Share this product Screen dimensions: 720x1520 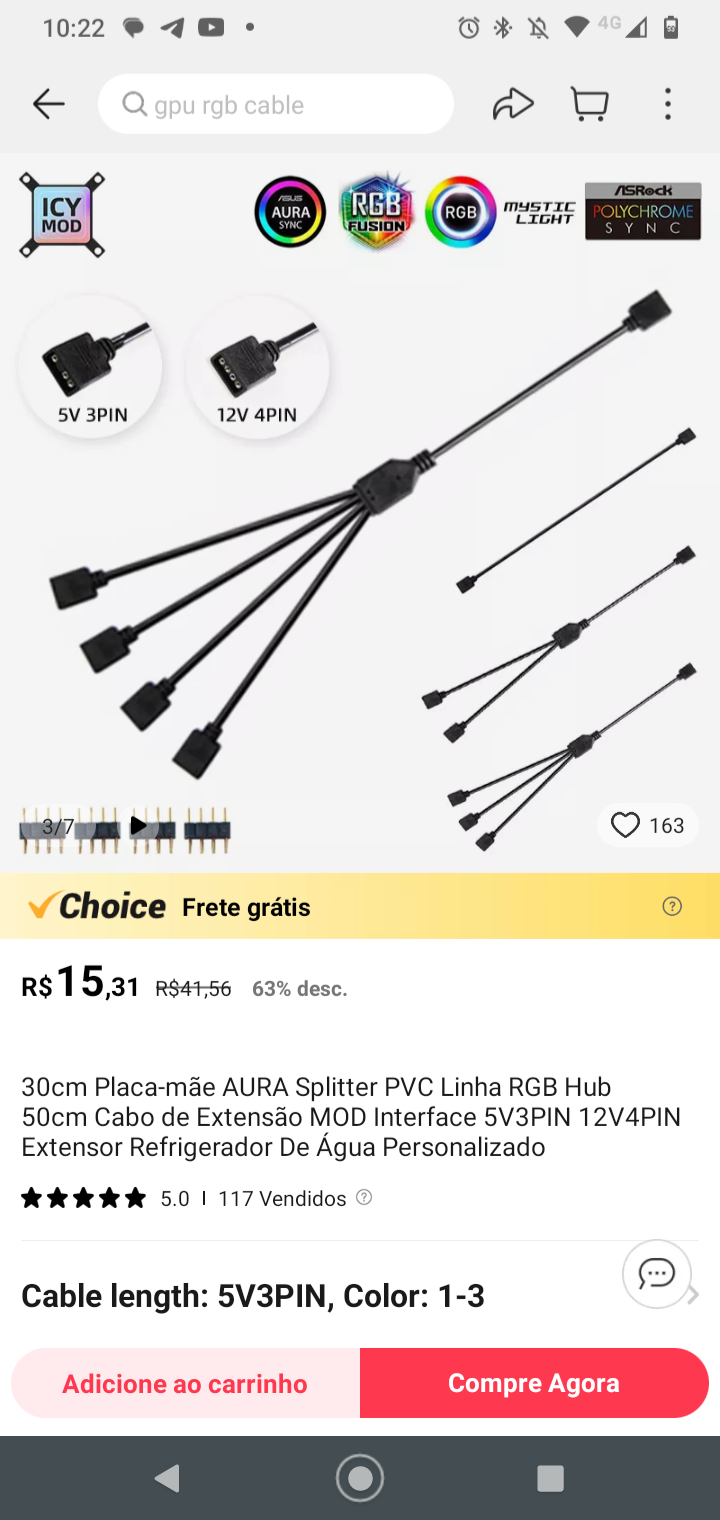513,104
